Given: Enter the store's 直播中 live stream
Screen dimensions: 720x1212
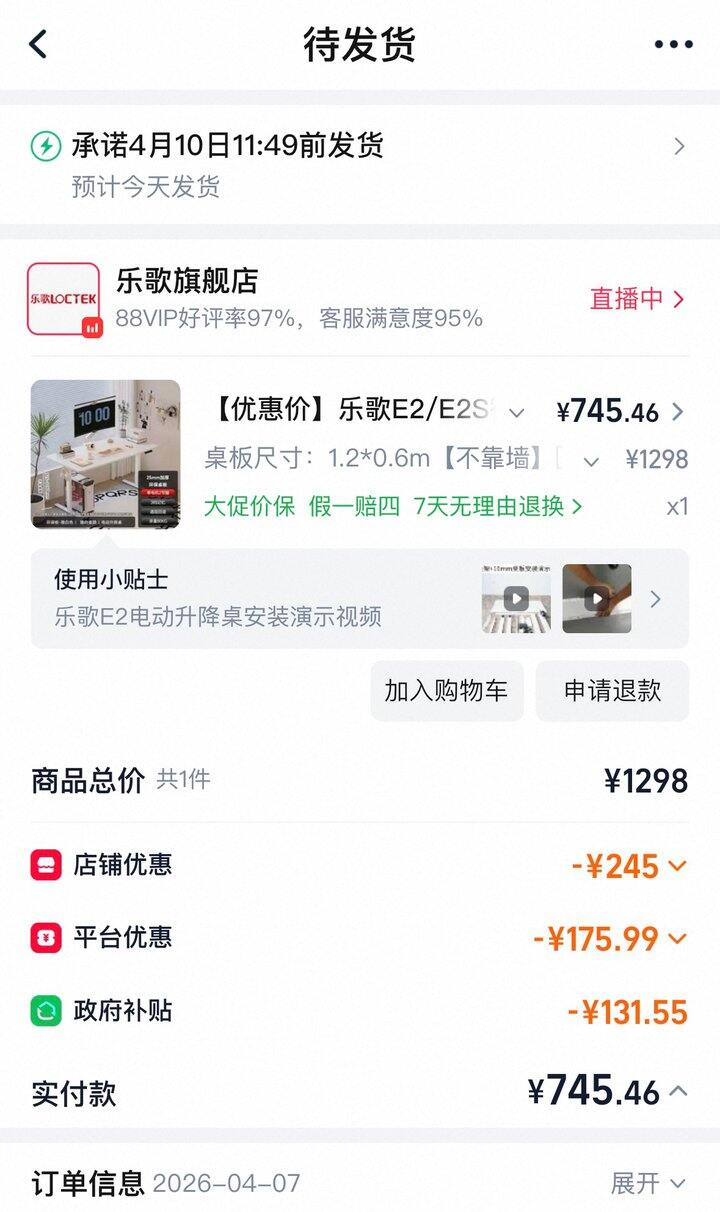Looking at the screenshot, I should click(637, 298).
